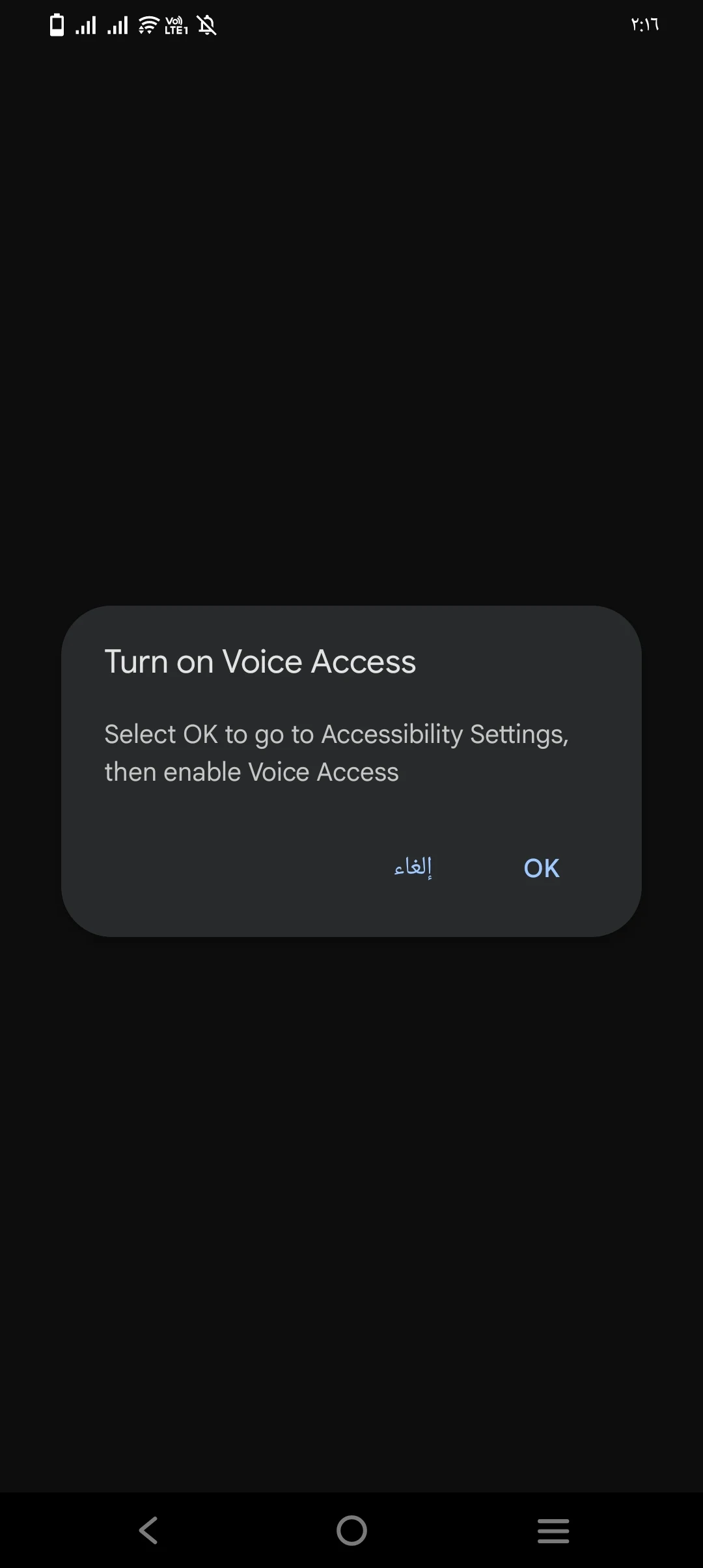The height and width of the screenshot is (1568, 703).
Task: Confirm with OK to open Accessibility Settings
Action: click(541, 868)
